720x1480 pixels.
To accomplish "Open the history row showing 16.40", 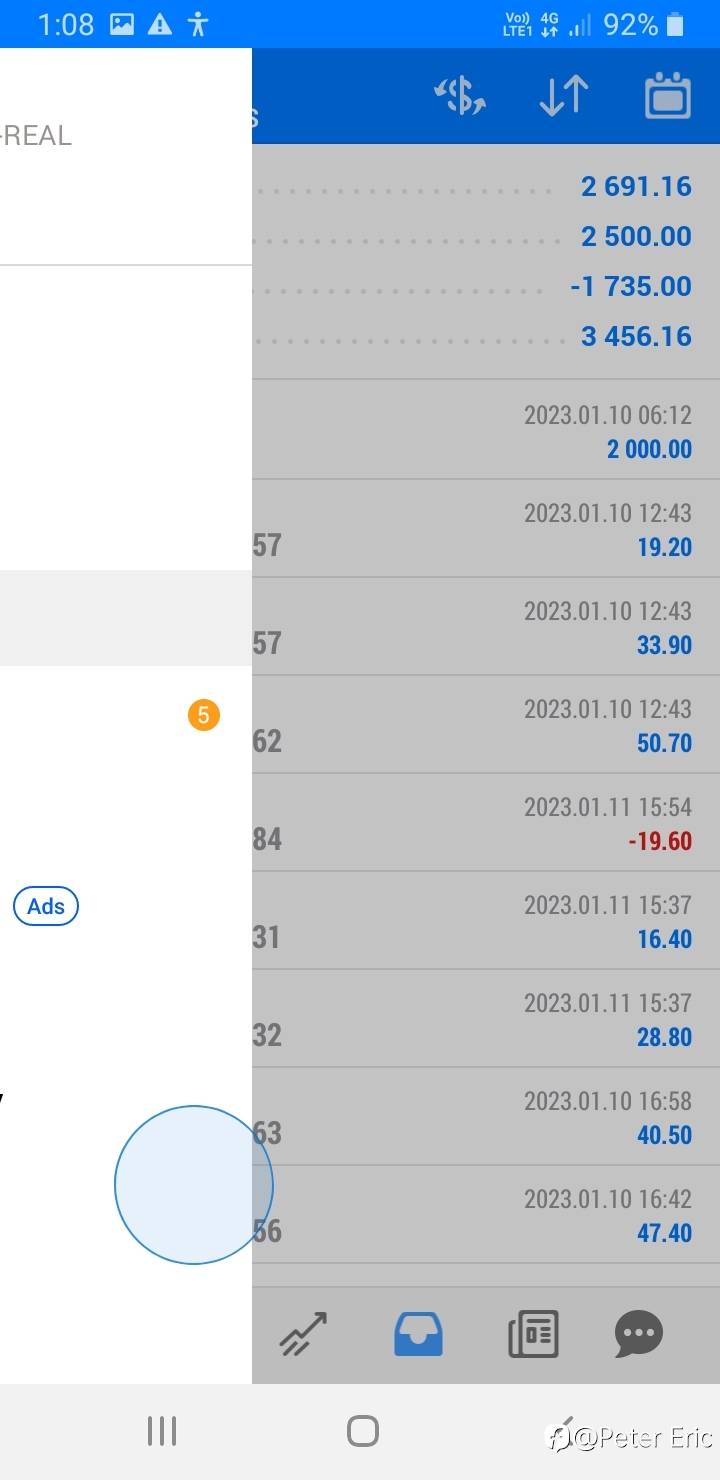I will [486, 920].
